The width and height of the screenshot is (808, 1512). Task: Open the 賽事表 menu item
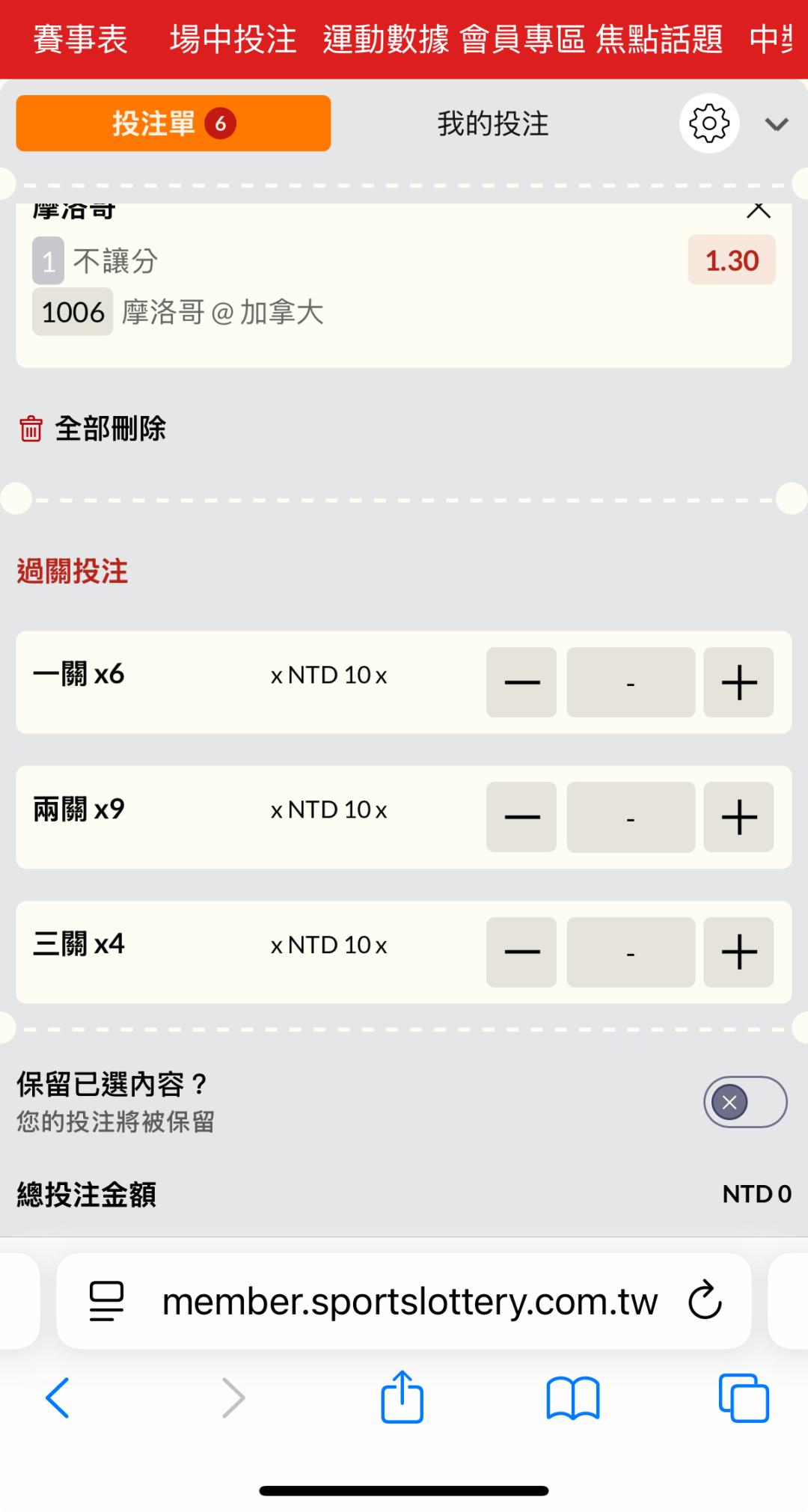click(x=80, y=39)
